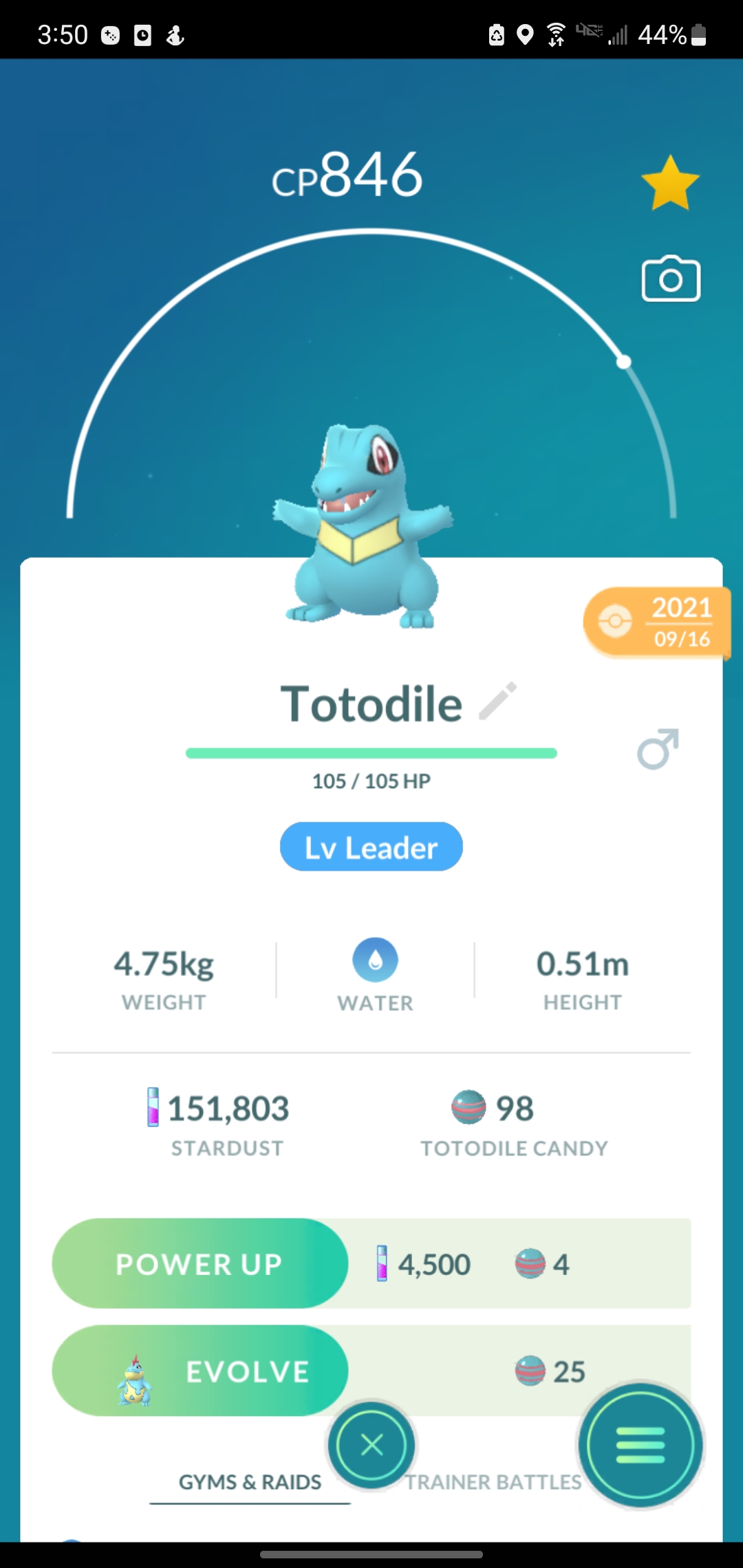Viewport: 743px width, 1568px height.
Task: Edit Totodile's nickname with the pencil
Action: [498, 701]
